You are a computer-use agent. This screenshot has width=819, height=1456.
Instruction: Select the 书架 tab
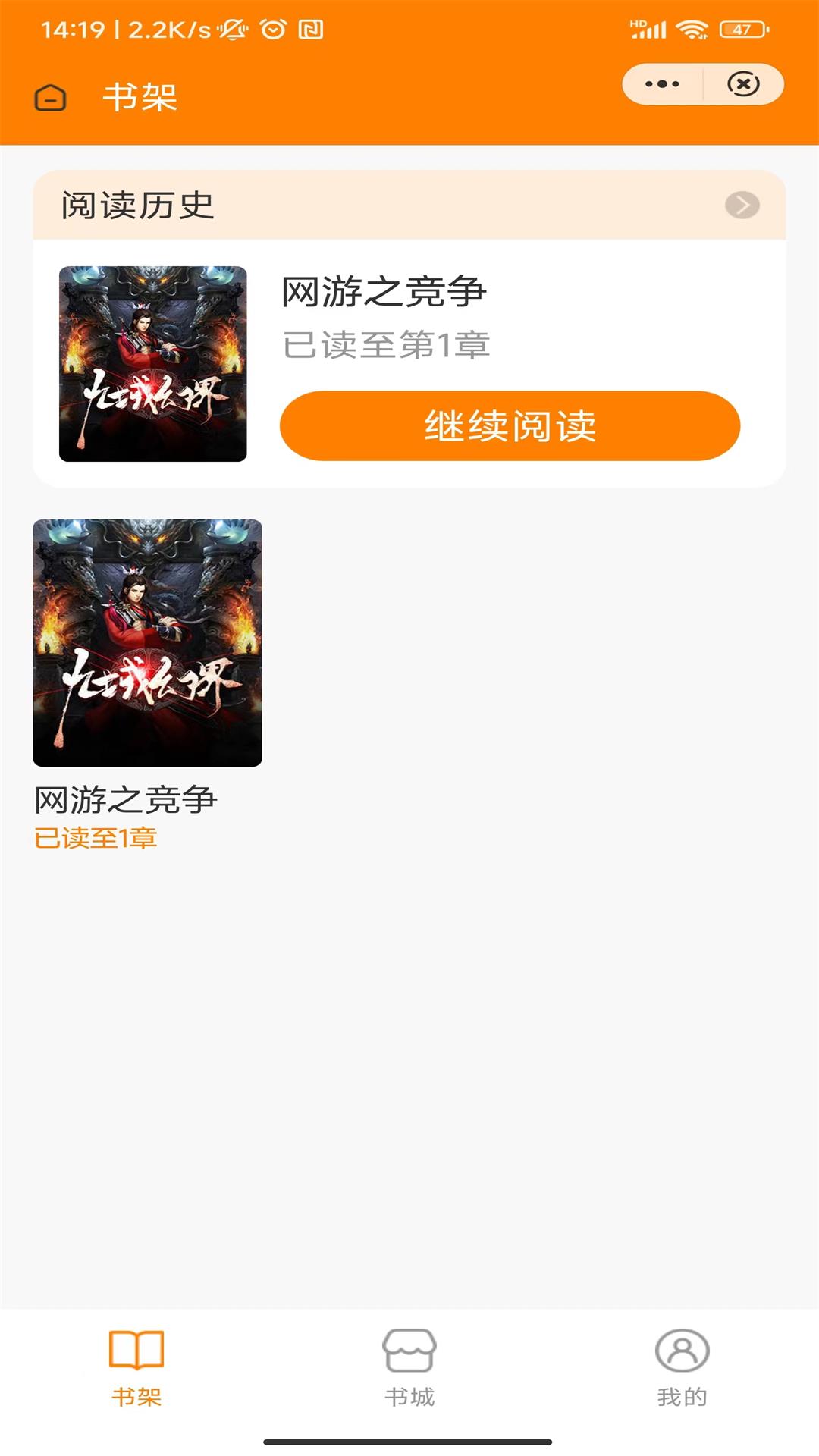136,1367
